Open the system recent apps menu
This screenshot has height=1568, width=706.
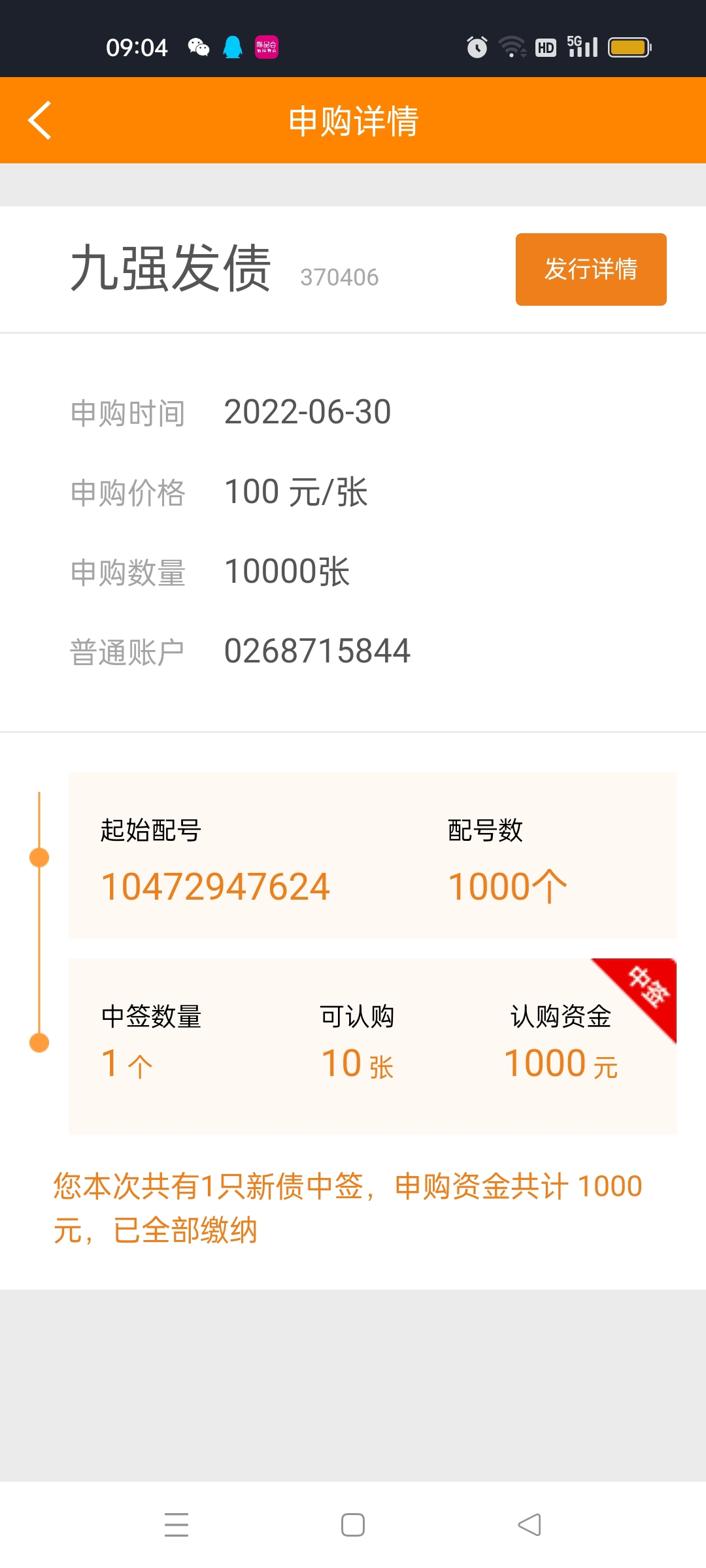tap(176, 1525)
